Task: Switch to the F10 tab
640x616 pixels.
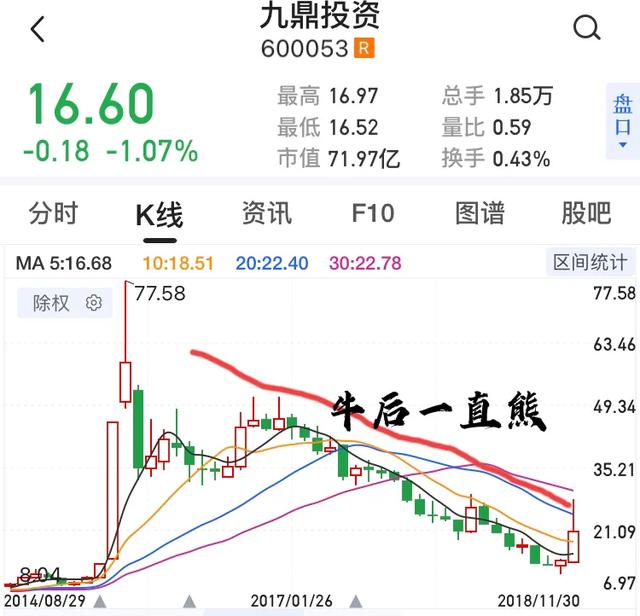Action: click(x=373, y=213)
